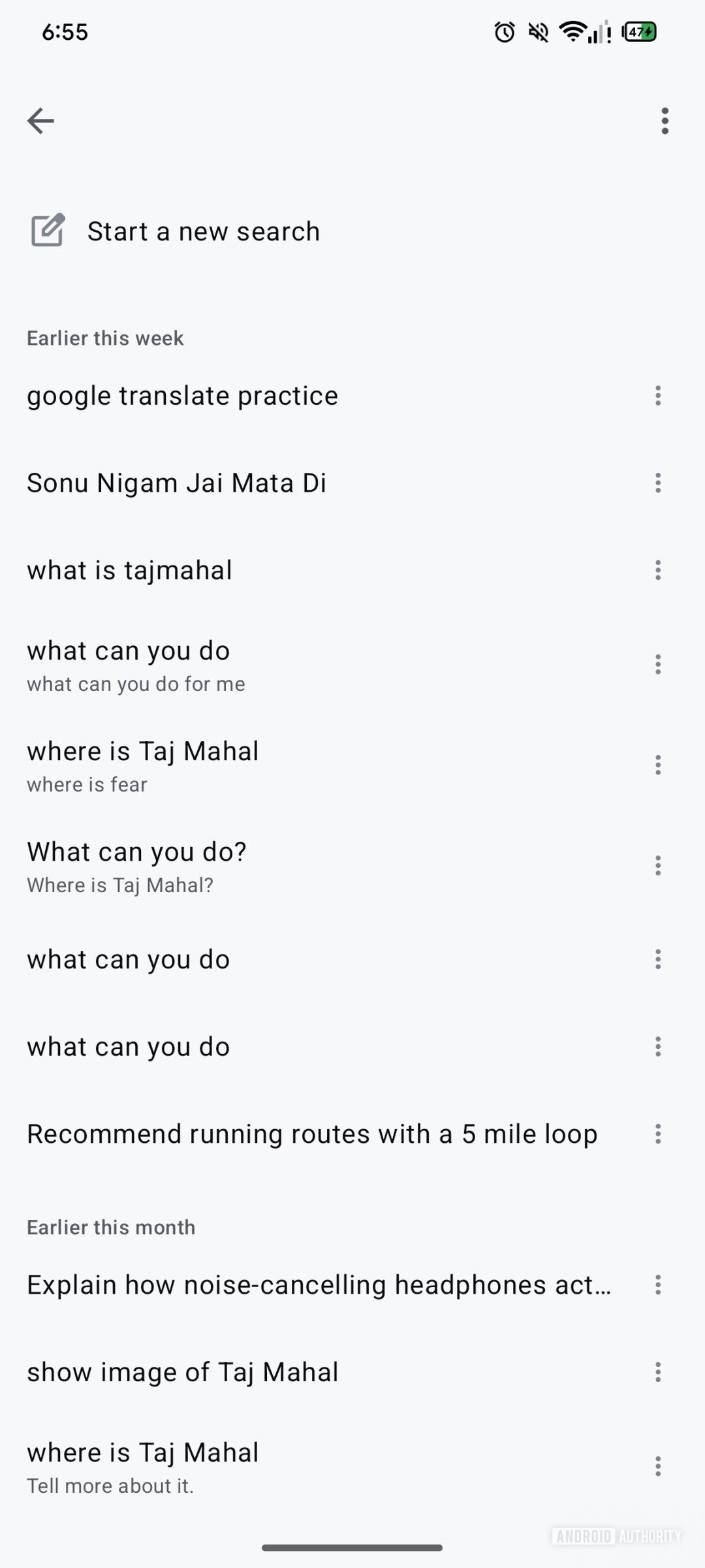The height and width of the screenshot is (1568, 705).
Task: Open options for google translate practice
Action: tap(658, 396)
